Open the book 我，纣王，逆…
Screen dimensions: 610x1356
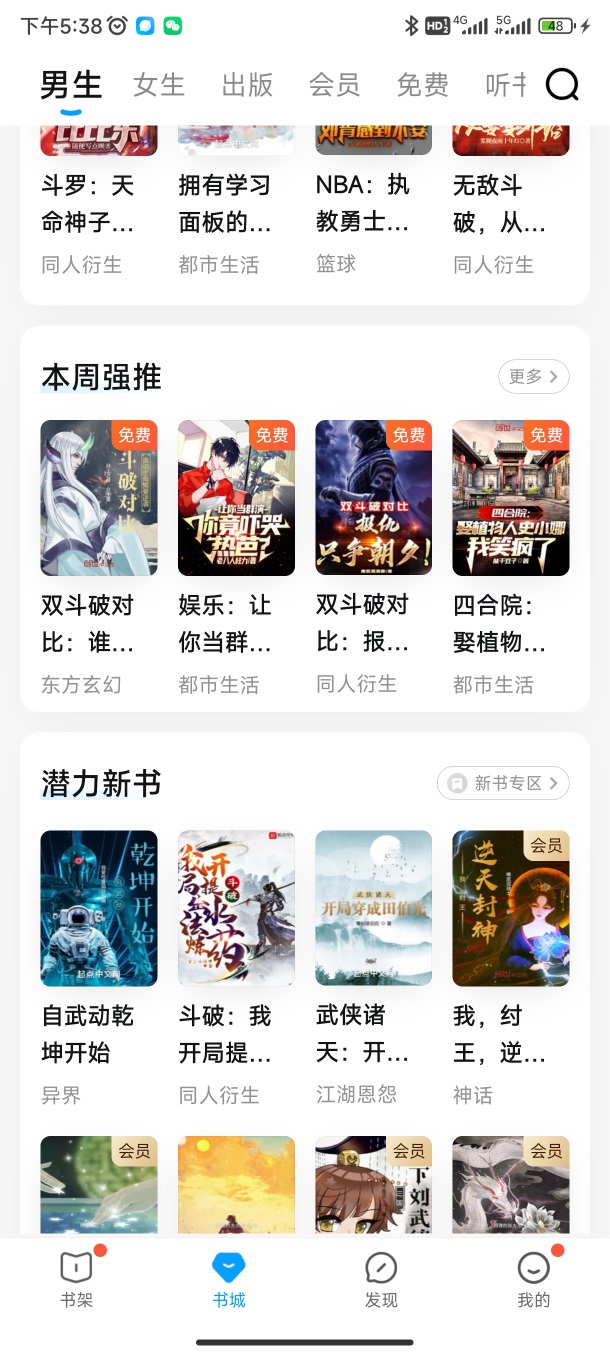[511, 908]
